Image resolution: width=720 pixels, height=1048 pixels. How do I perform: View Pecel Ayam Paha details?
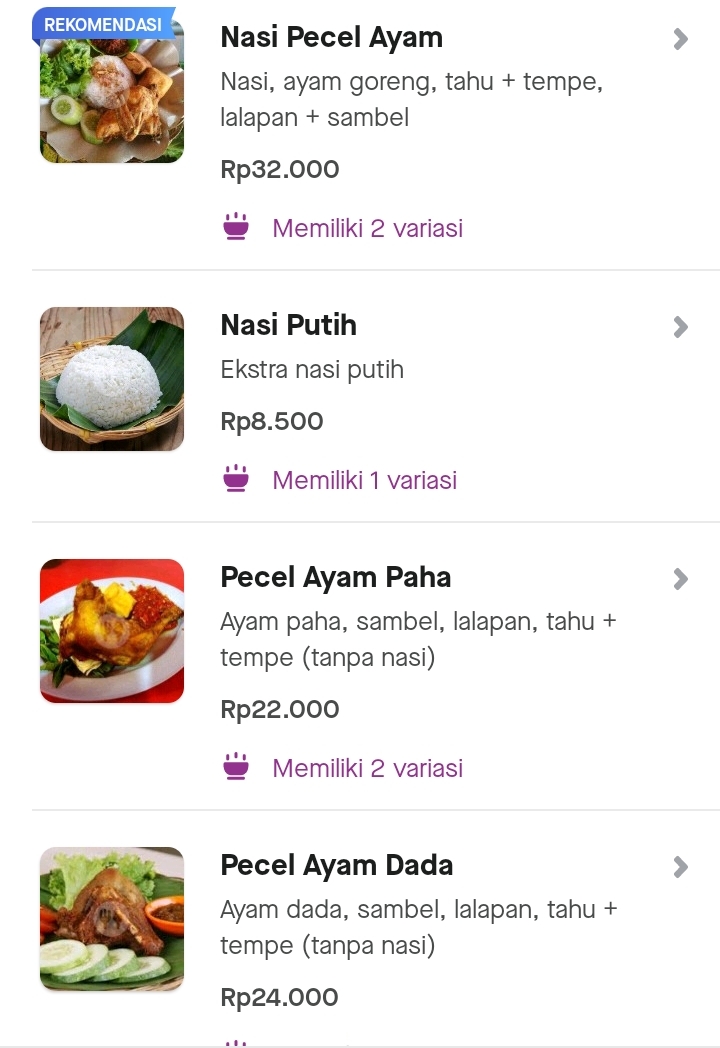335,578
